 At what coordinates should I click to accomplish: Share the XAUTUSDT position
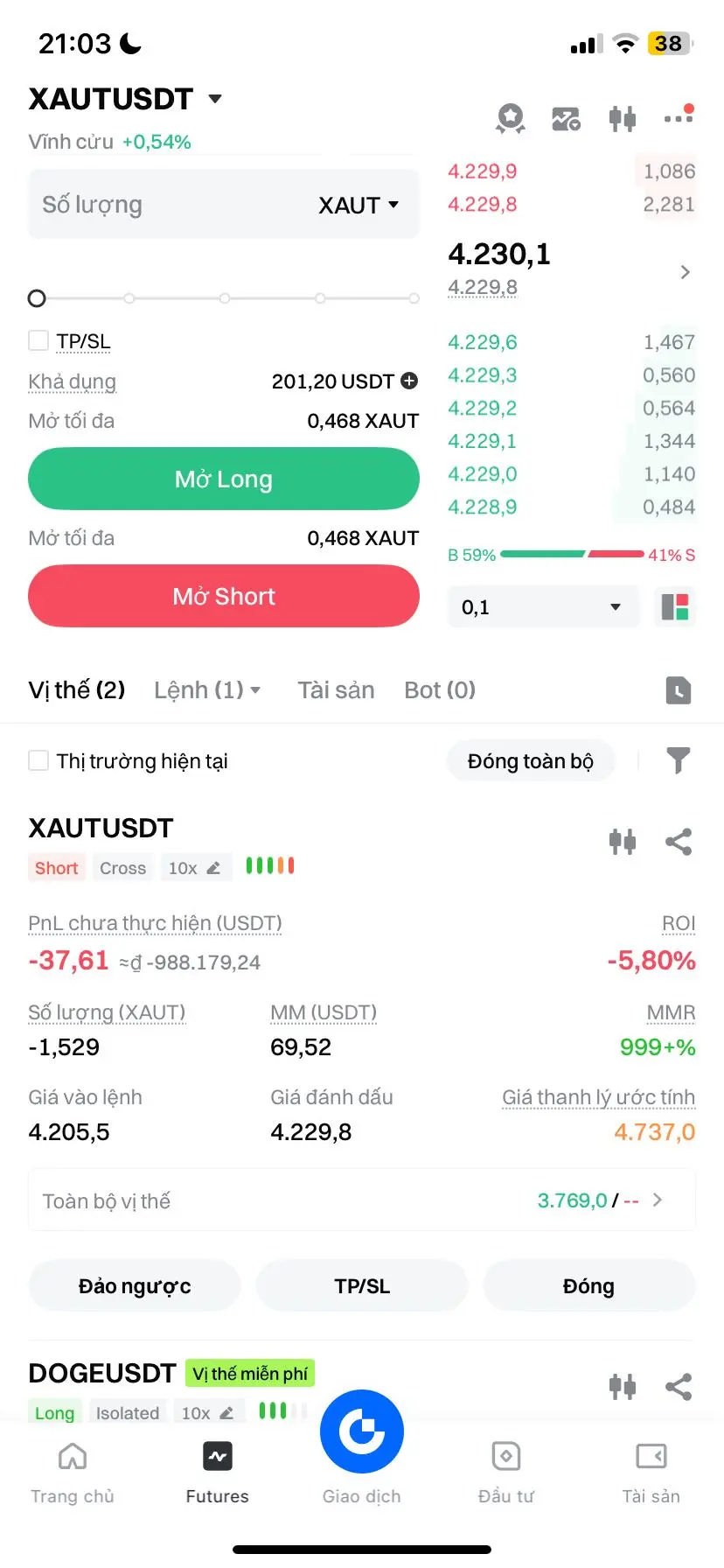pos(679,842)
